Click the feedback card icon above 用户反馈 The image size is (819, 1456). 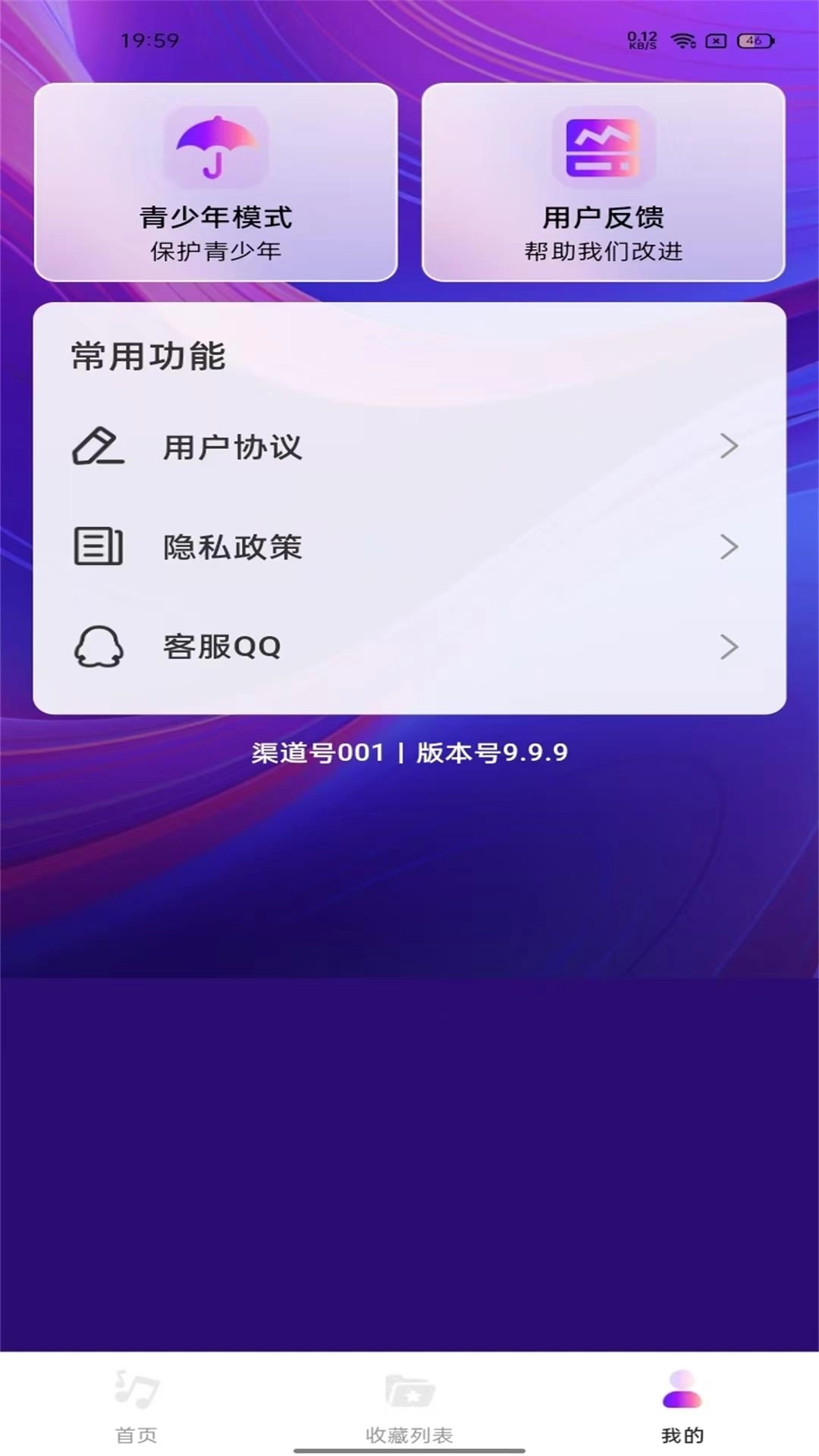[603, 149]
